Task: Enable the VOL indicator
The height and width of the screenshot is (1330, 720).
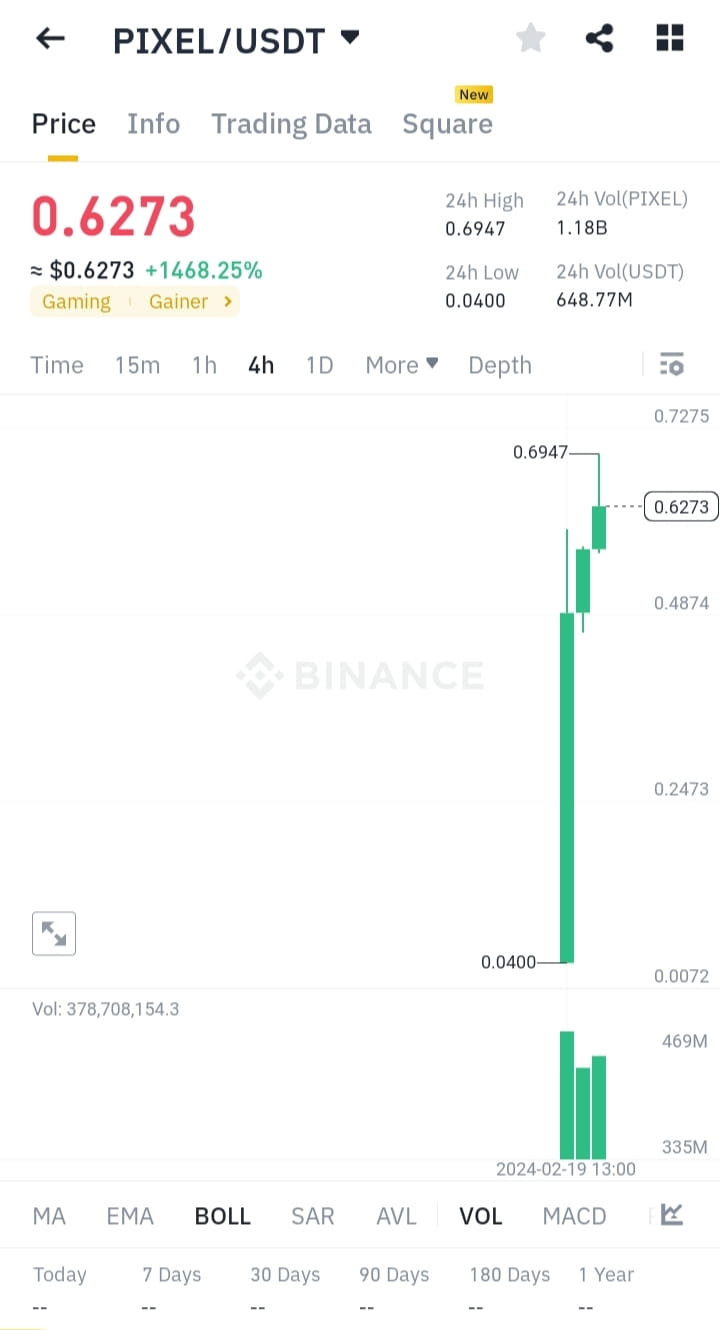Action: [480, 1215]
